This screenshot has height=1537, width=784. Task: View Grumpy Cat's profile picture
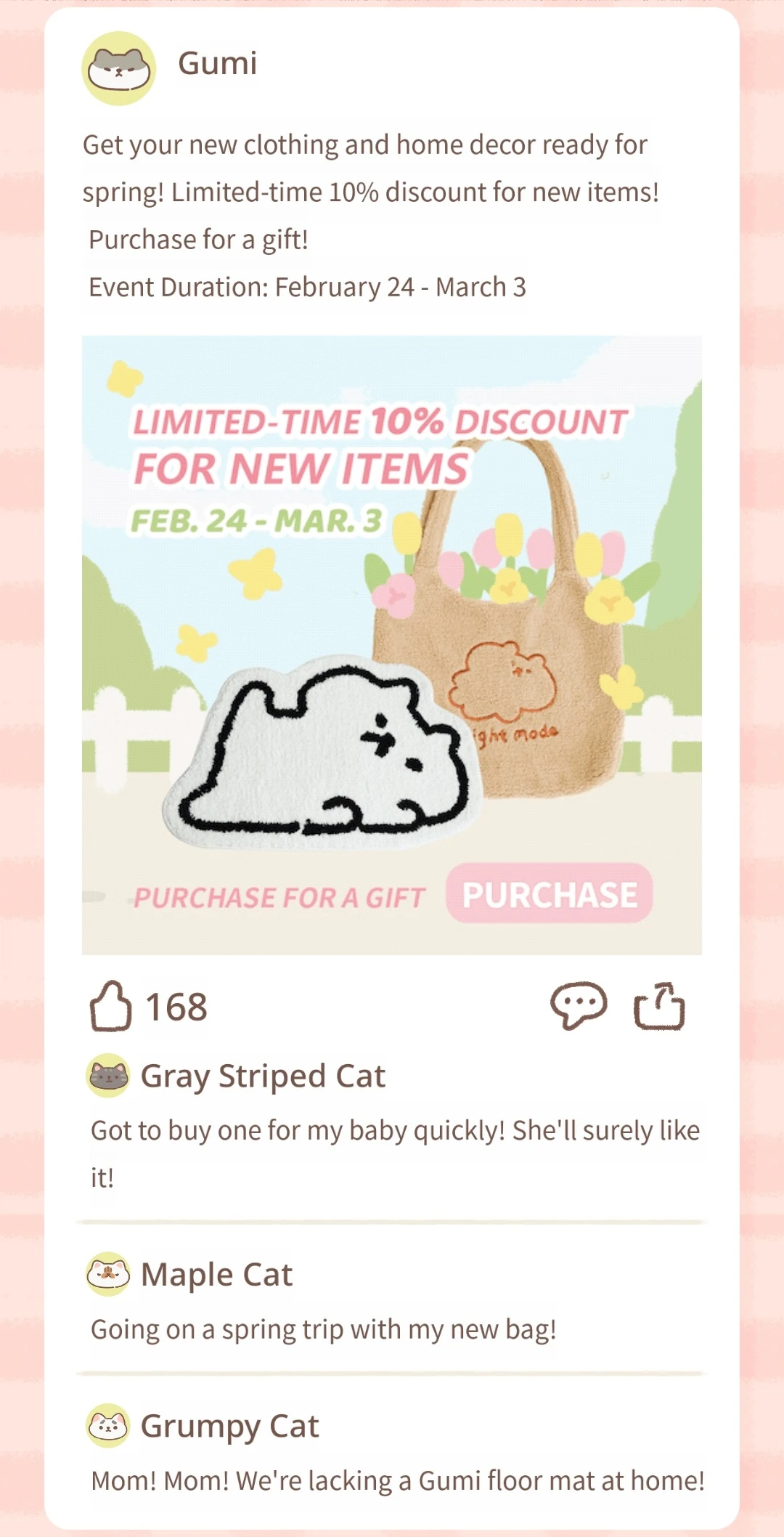coord(108,1426)
